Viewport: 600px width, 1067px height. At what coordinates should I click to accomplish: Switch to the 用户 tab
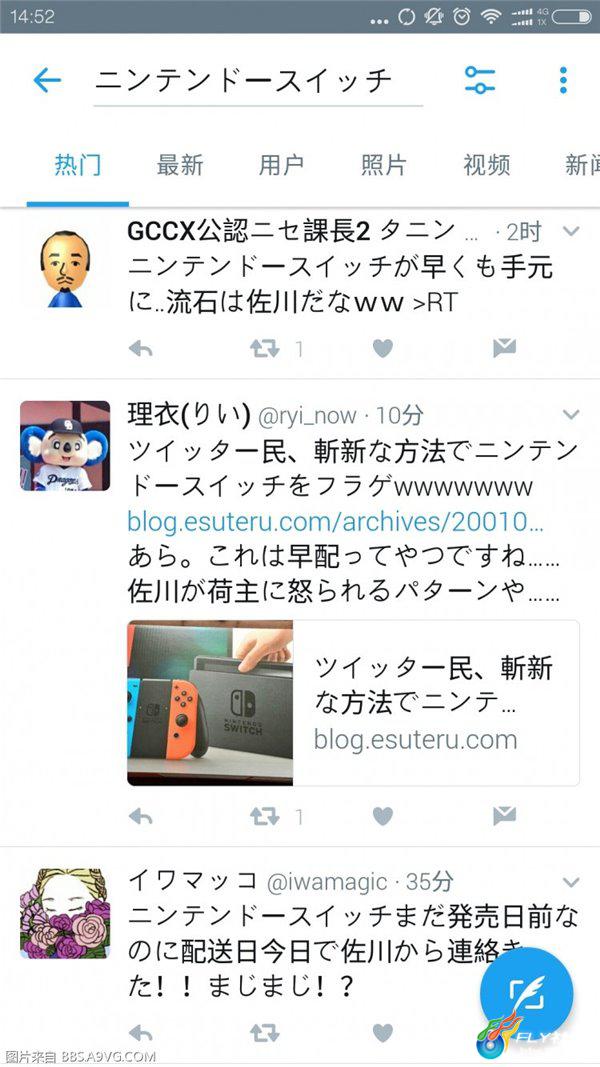(282, 165)
